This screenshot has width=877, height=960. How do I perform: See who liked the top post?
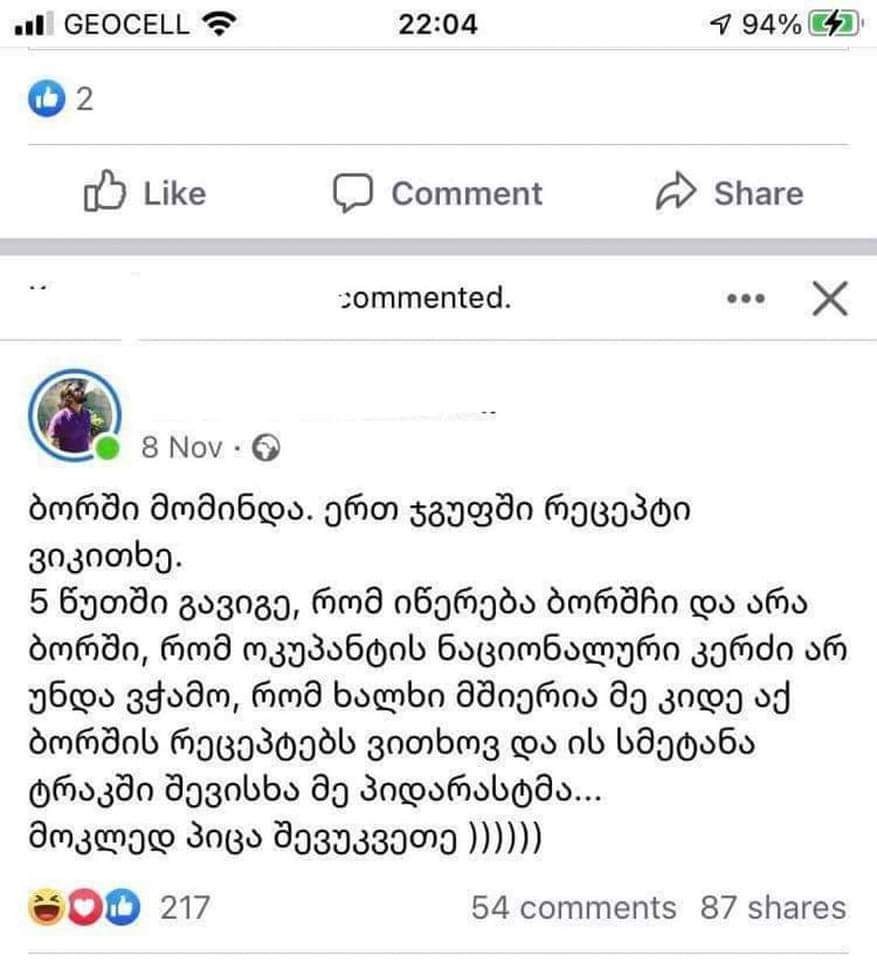click(x=62, y=100)
